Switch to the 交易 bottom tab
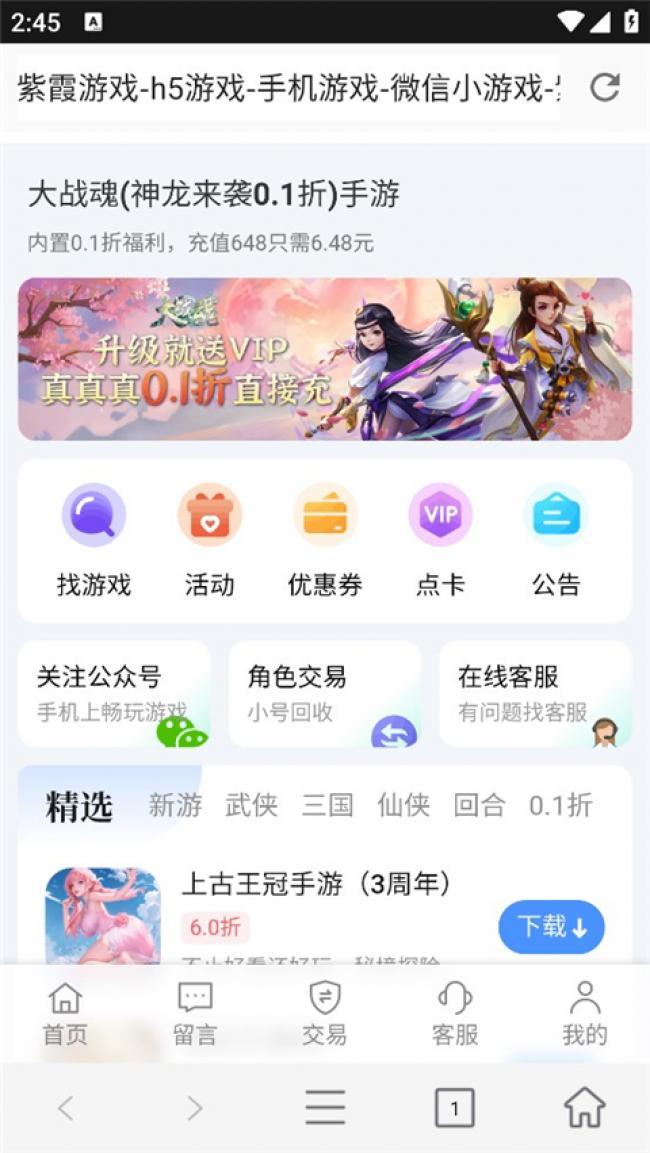This screenshot has height=1153, width=650. [325, 1013]
